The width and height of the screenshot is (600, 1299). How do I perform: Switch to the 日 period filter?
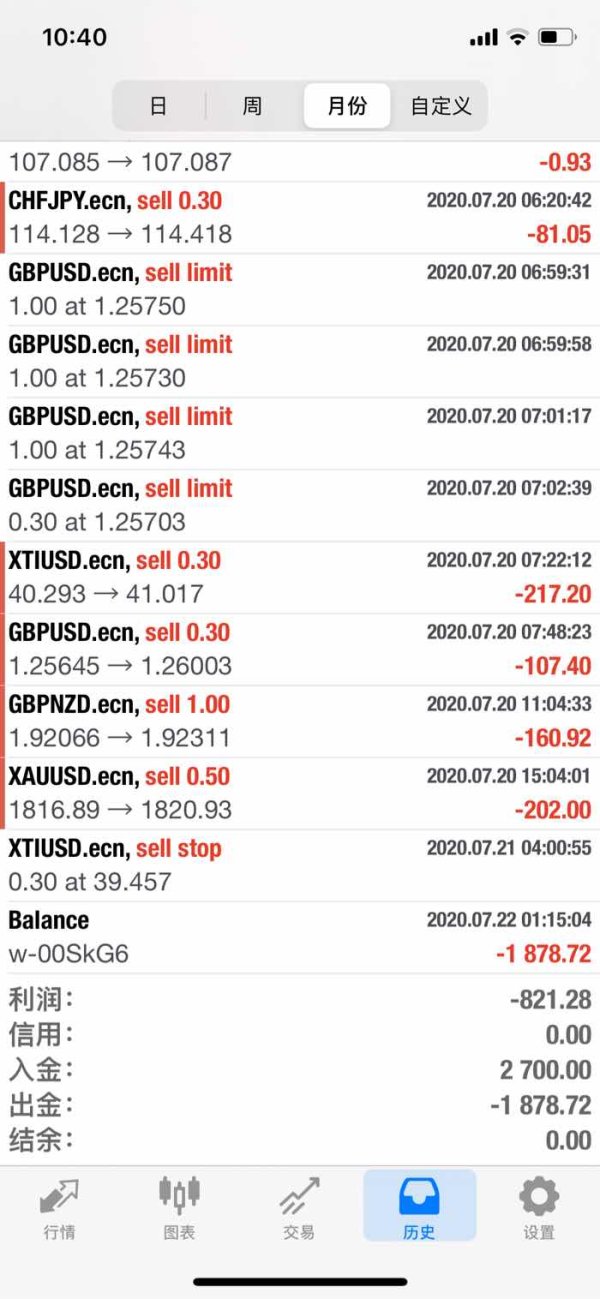coord(158,106)
